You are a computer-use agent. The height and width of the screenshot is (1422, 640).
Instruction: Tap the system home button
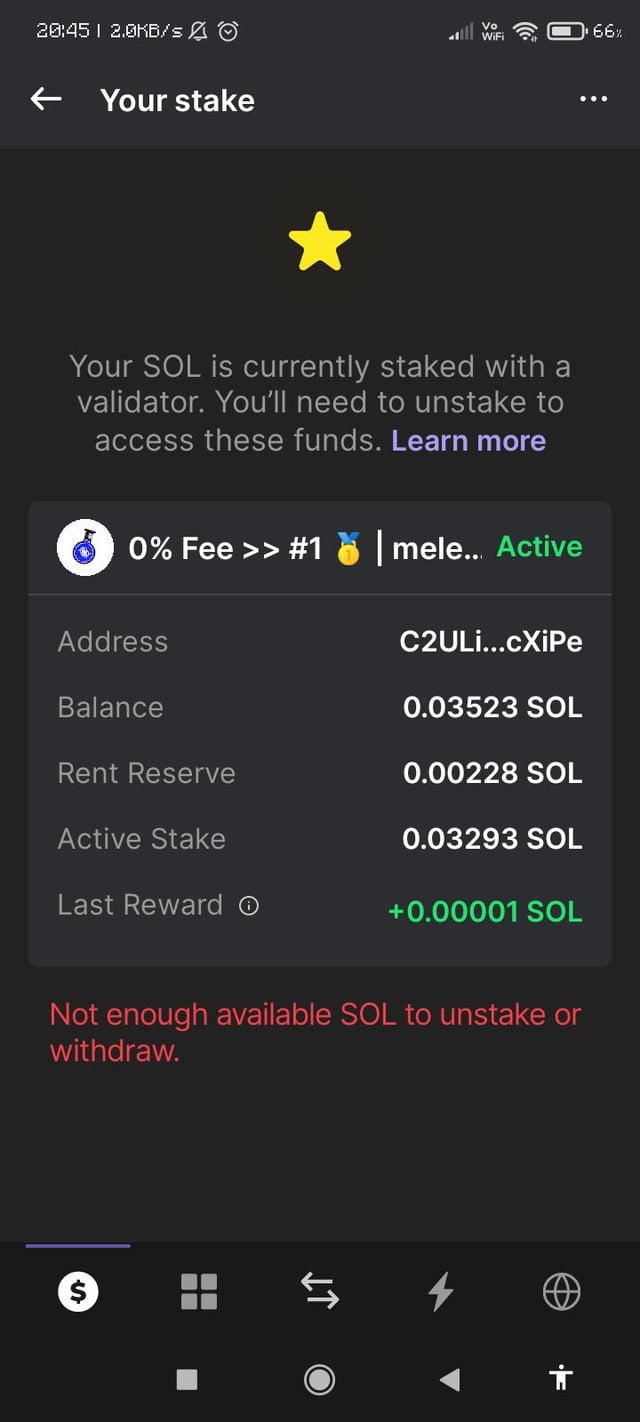point(319,1380)
